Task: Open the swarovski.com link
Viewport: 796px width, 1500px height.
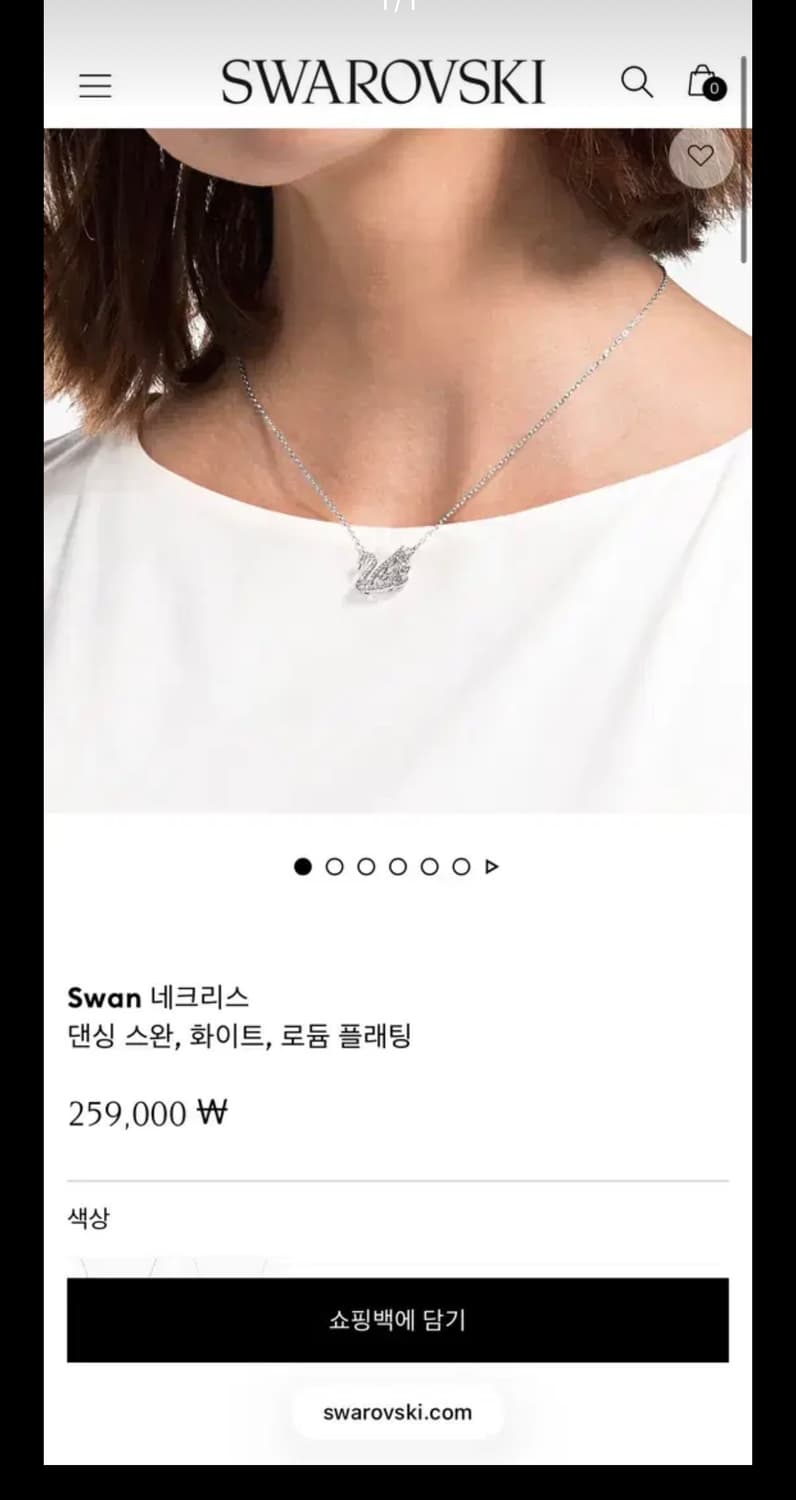Action: [x=398, y=1412]
